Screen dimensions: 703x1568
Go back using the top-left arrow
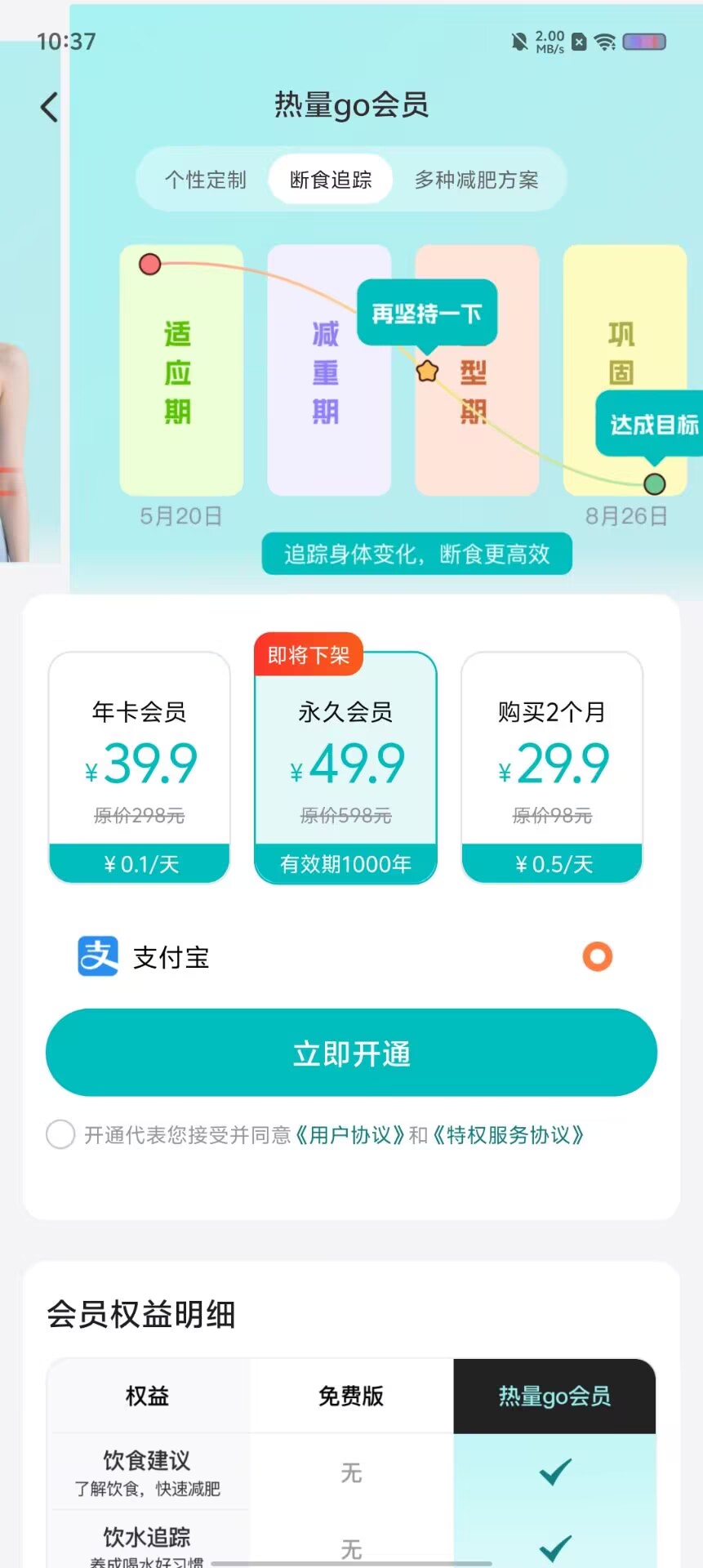[x=50, y=107]
